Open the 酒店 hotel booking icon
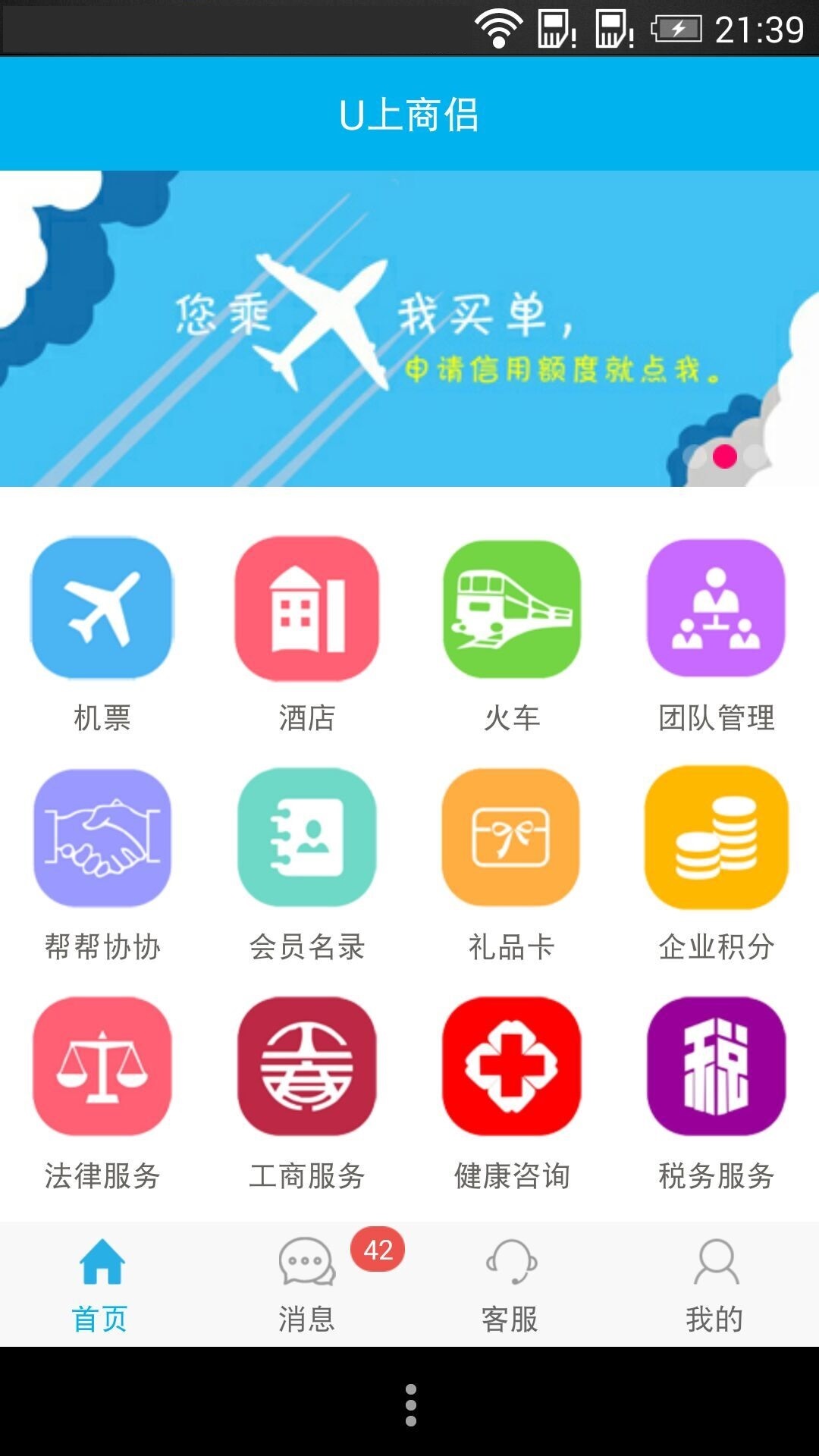819x1456 pixels. coord(307,608)
